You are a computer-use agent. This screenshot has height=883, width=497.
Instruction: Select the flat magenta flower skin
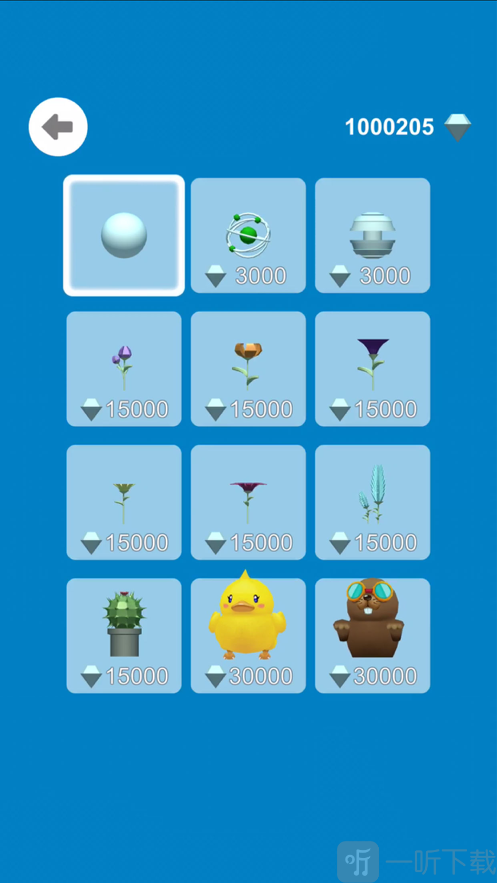point(248,502)
